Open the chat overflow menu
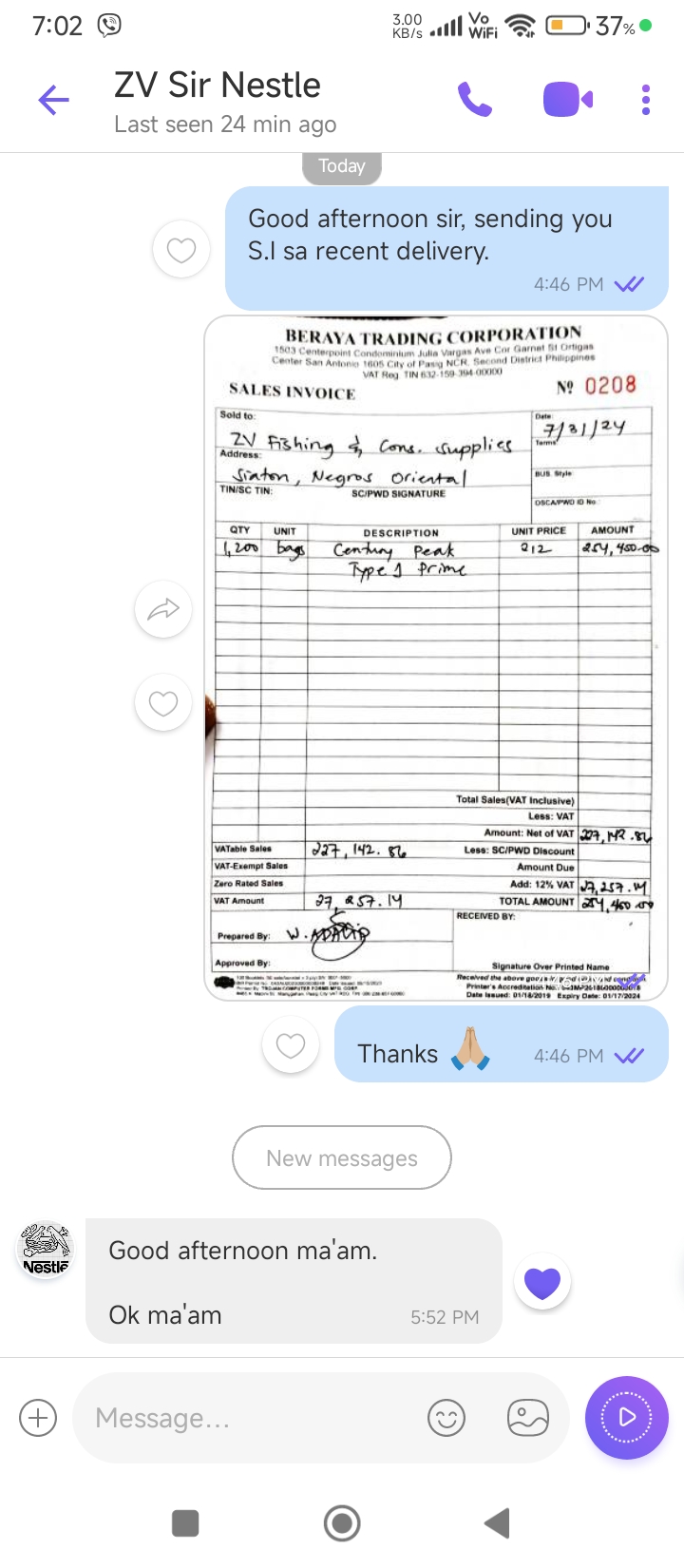The image size is (684, 1568). tap(646, 99)
